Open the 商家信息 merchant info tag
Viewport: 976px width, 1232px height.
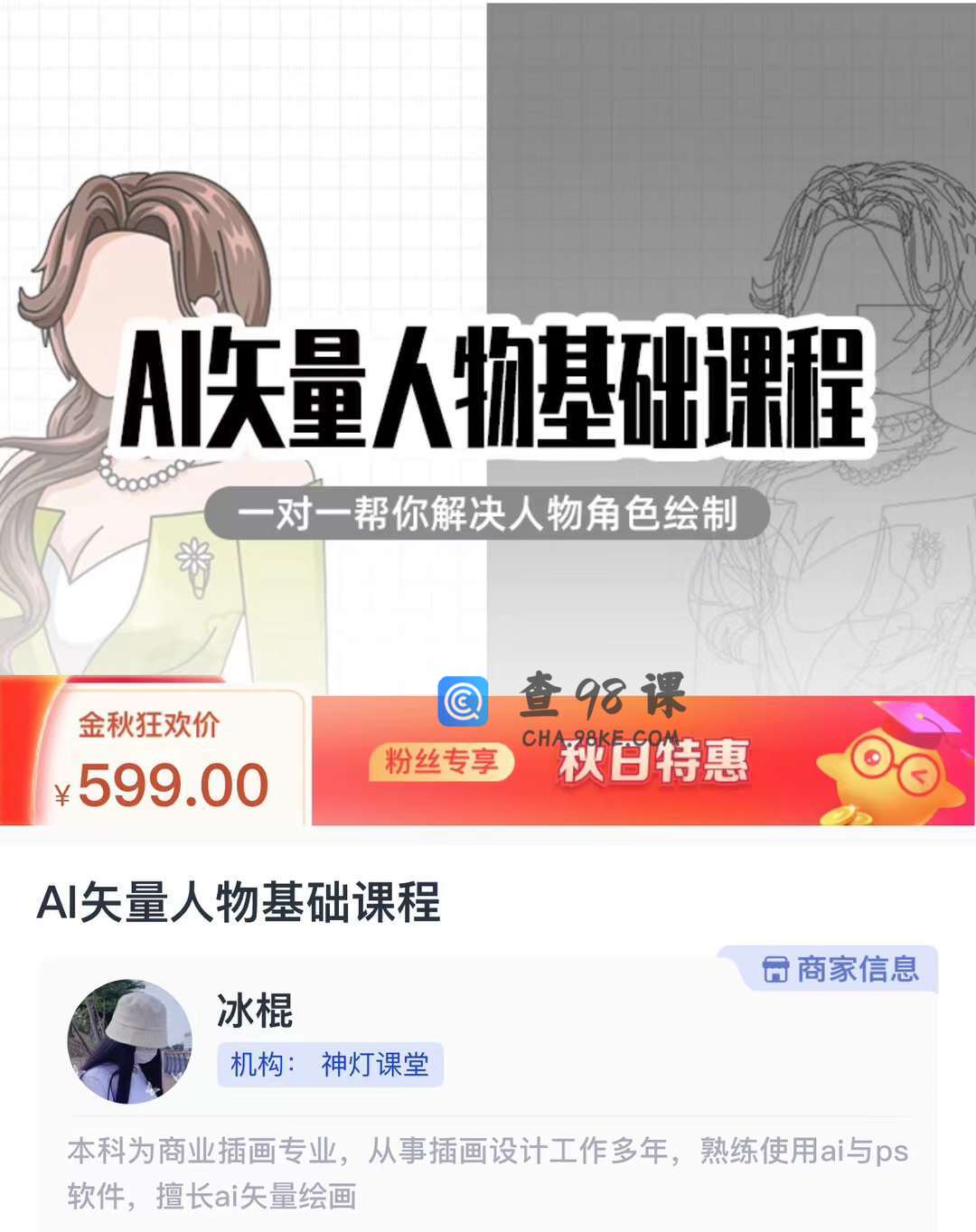[x=839, y=969]
